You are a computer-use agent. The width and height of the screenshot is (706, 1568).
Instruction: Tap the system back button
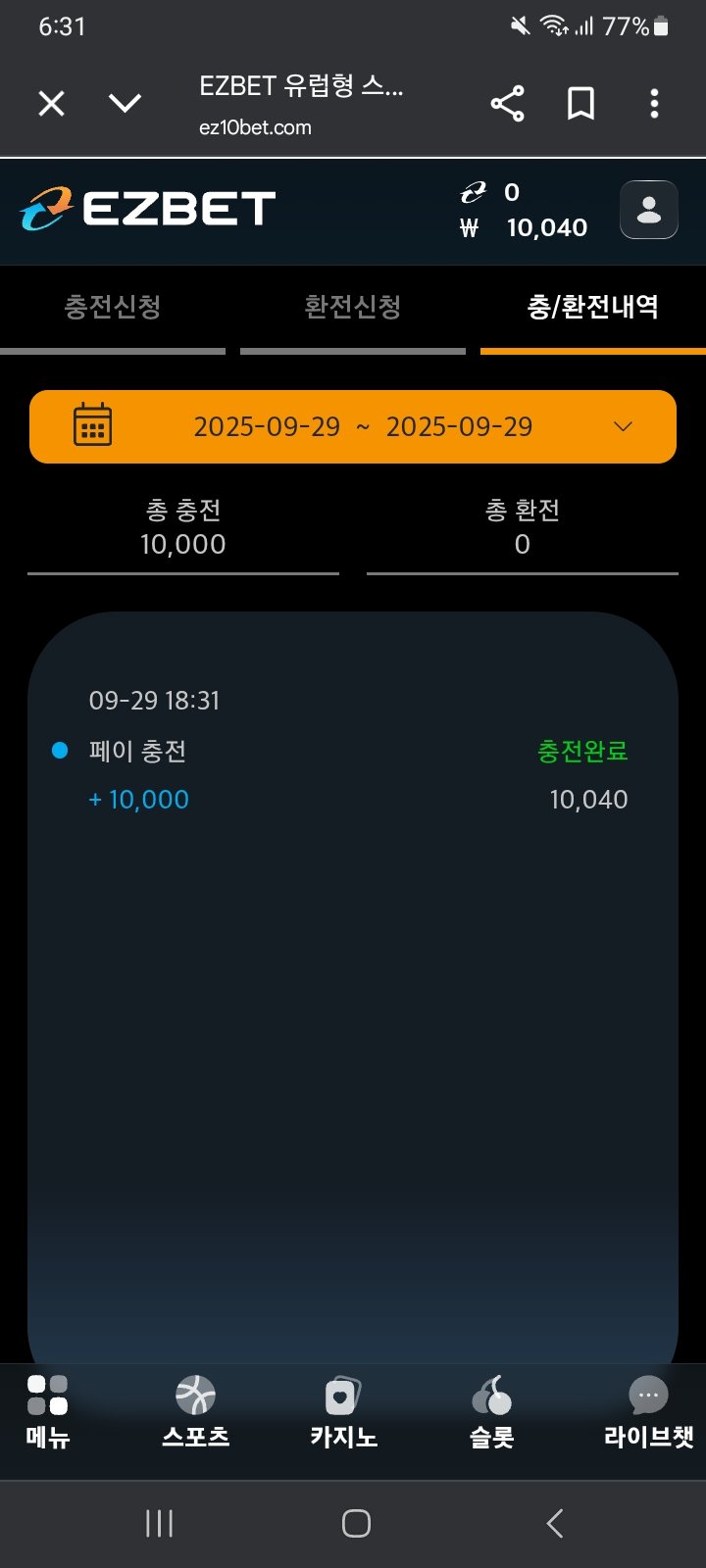pos(554,1523)
